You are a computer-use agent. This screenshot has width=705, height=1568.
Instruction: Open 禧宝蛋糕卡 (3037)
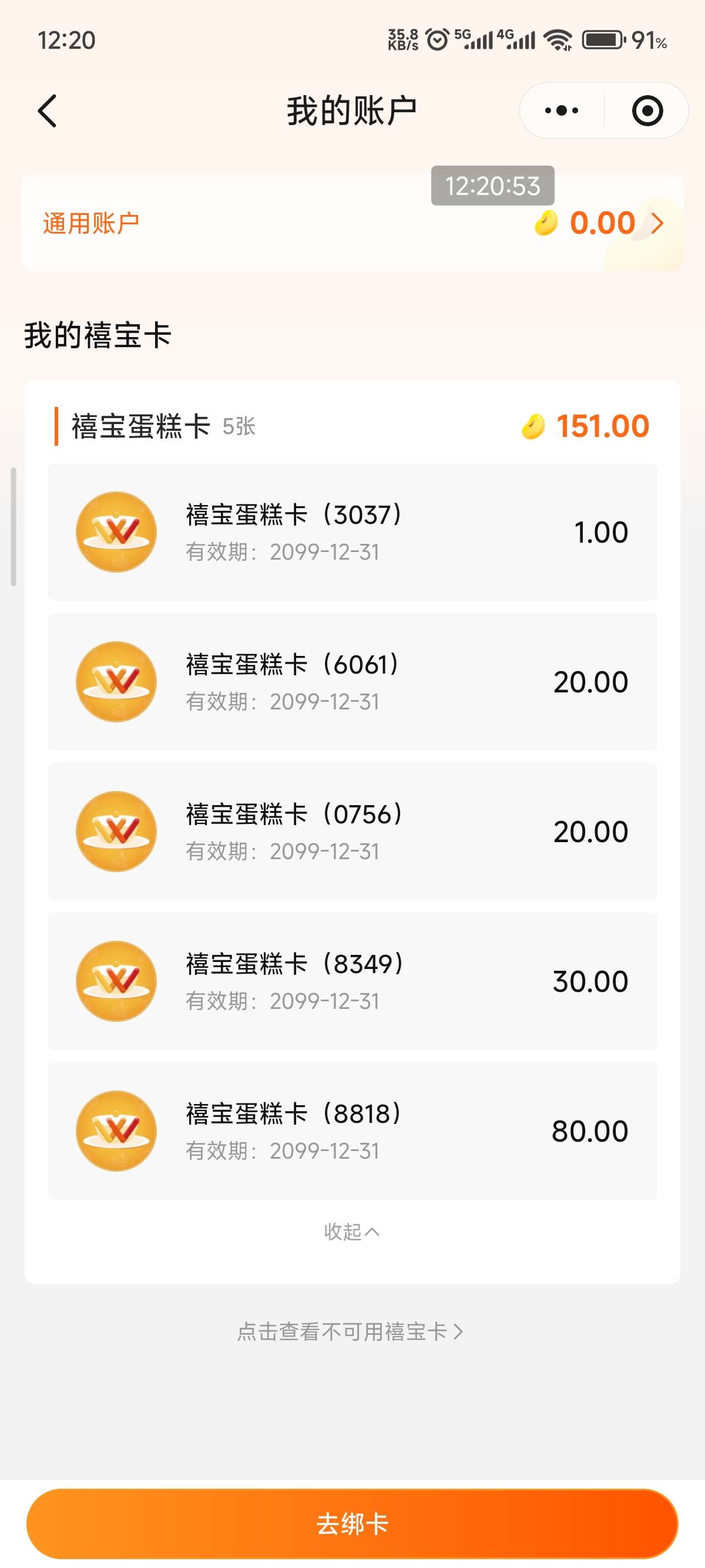352,532
